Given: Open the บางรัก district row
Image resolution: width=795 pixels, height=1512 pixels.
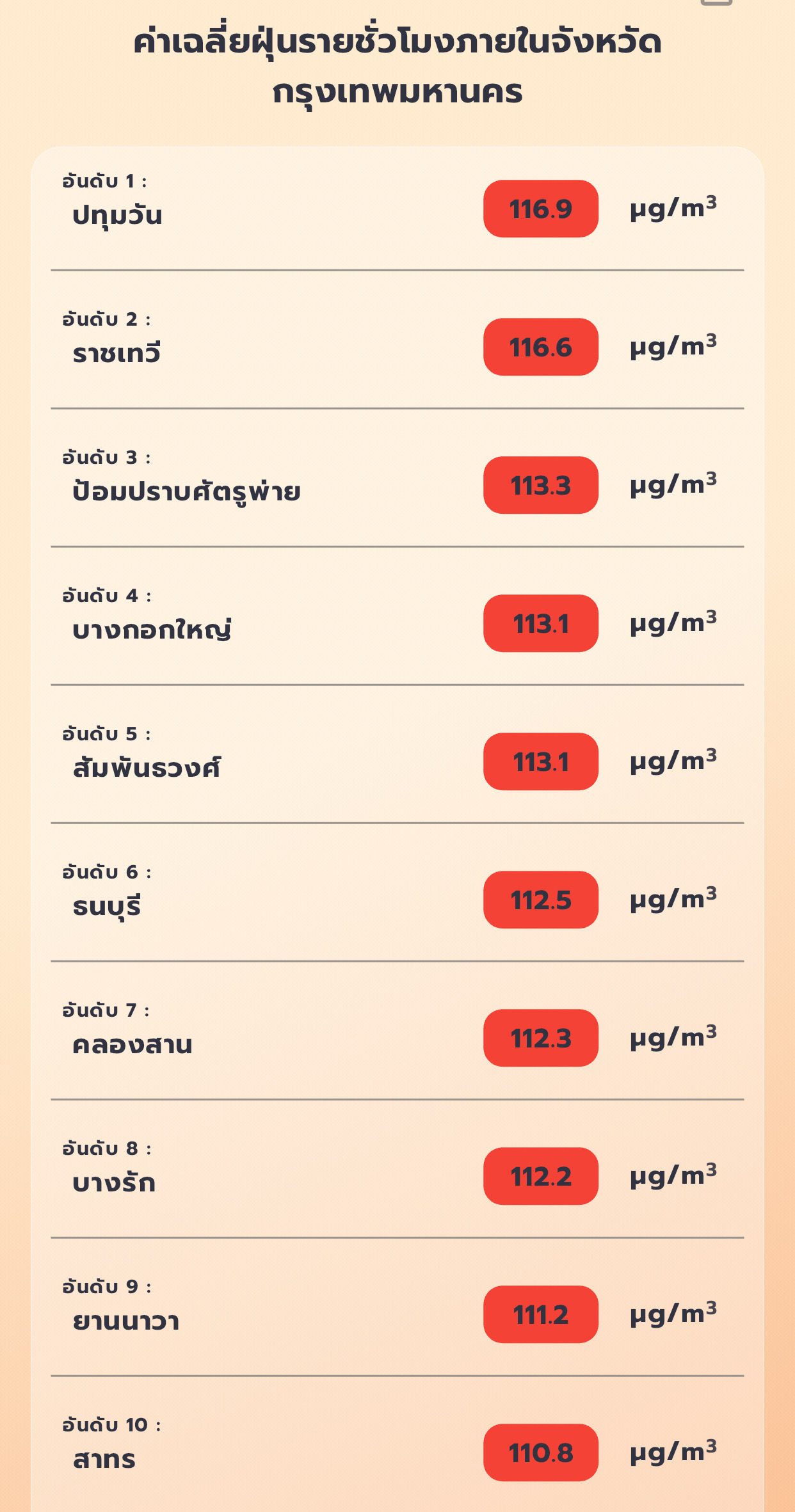Looking at the screenshot, I should (397, 1169).
